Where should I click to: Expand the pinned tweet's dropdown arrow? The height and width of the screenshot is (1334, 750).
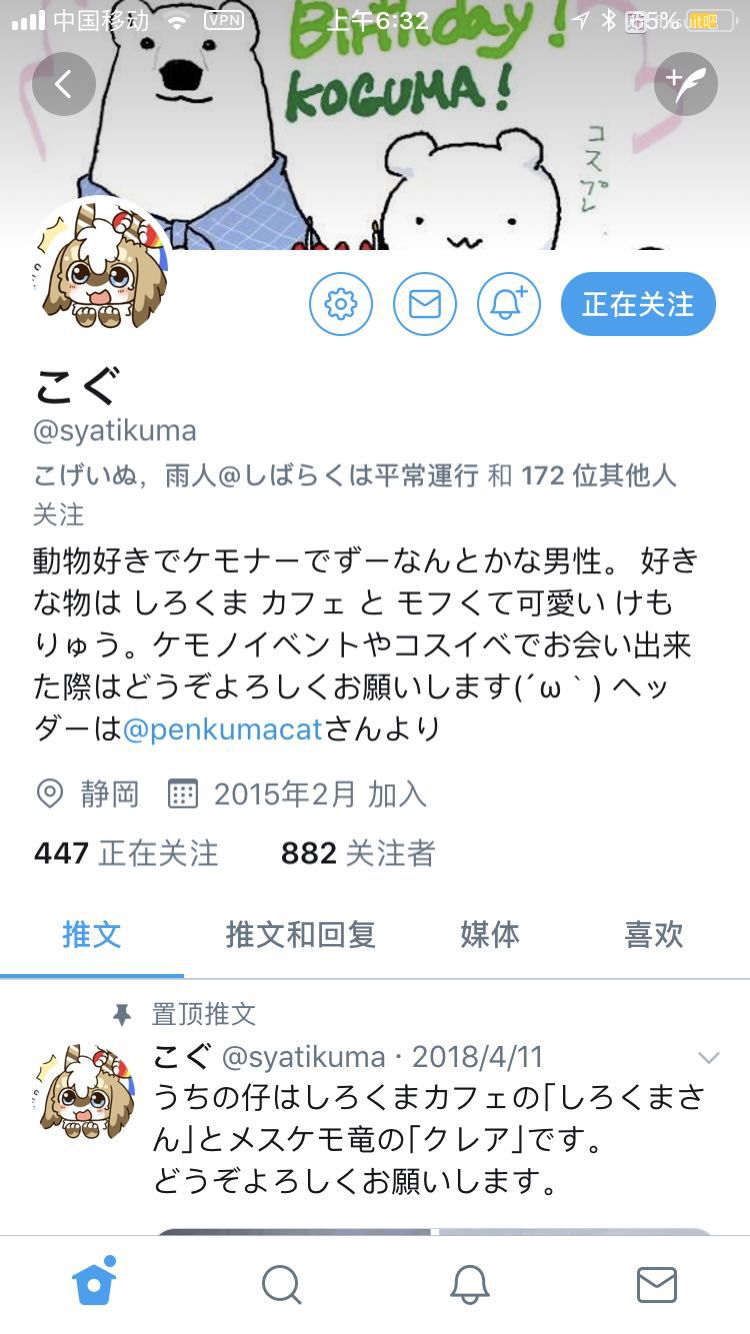(x=708, y=1058)
